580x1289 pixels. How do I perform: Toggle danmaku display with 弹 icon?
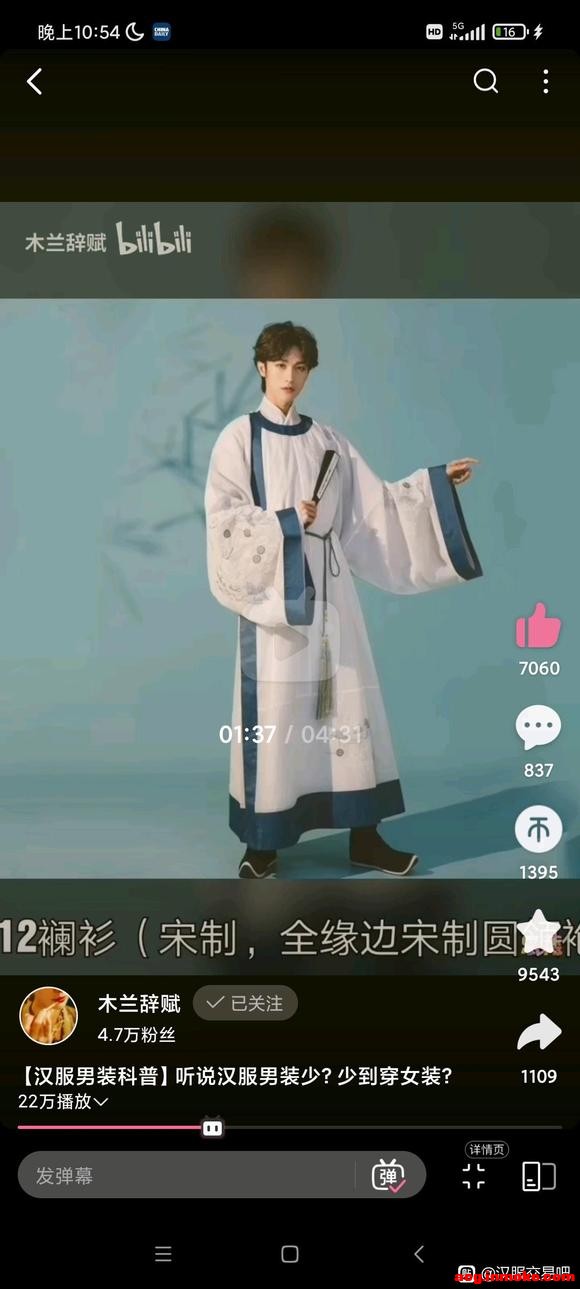click(389, 1176)
